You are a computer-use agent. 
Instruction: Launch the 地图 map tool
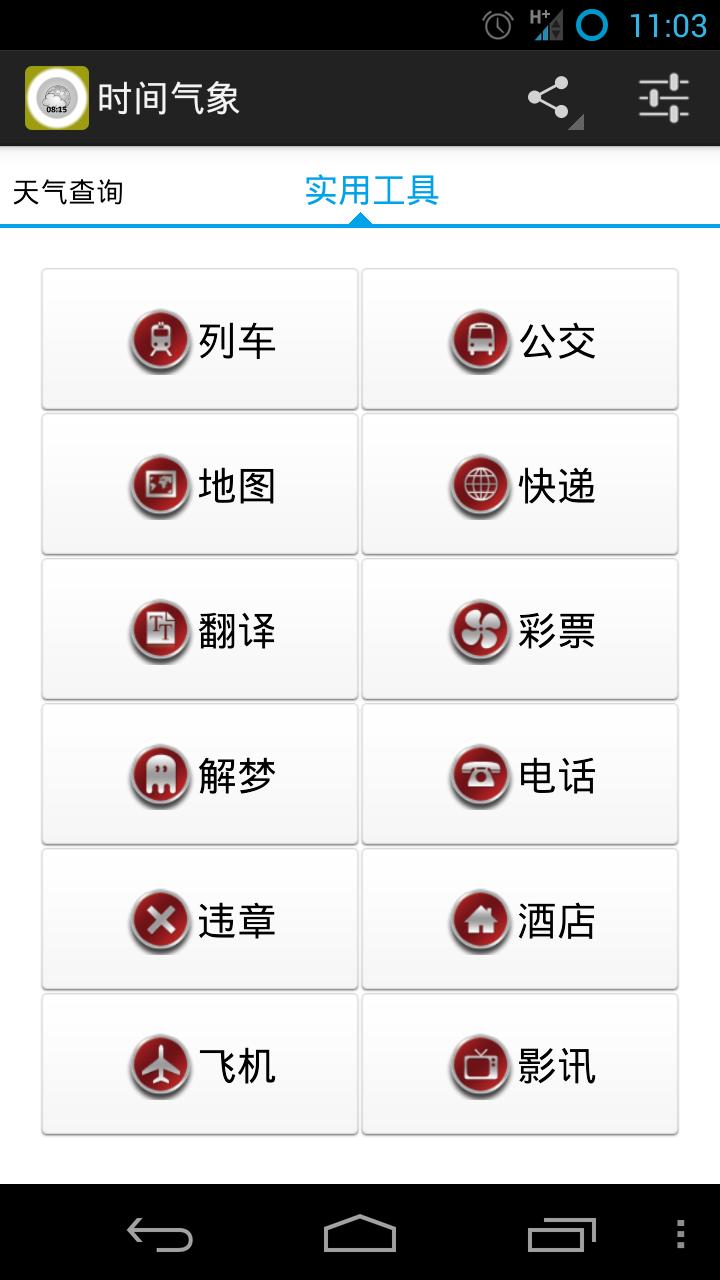[200, 484]
